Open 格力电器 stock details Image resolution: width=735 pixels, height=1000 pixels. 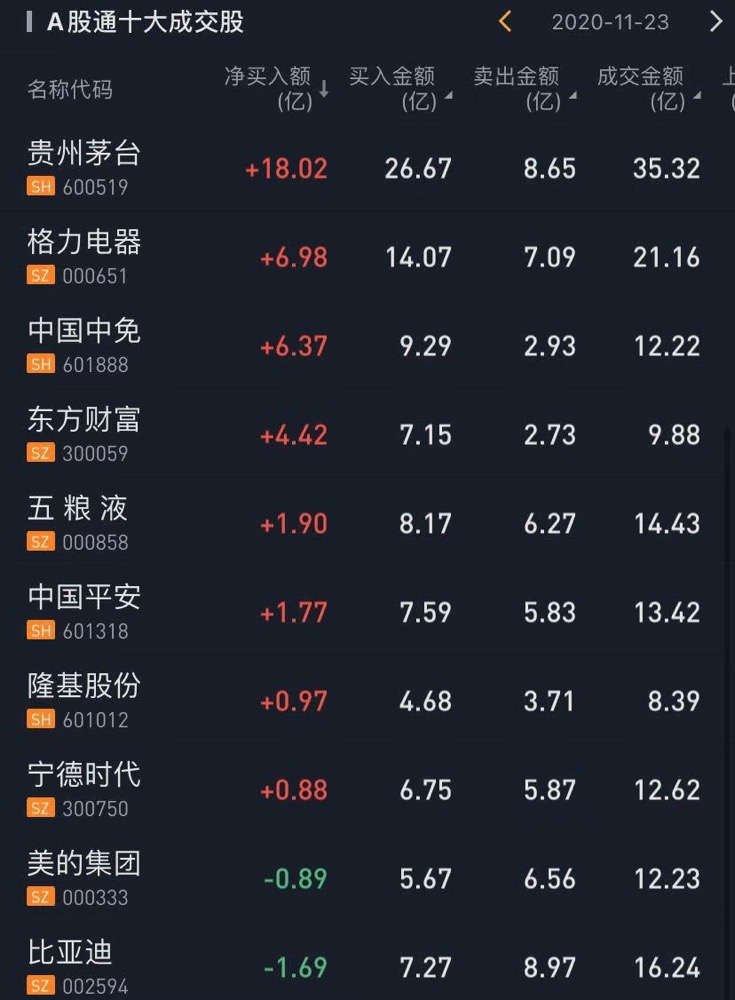tap(84, 256)
